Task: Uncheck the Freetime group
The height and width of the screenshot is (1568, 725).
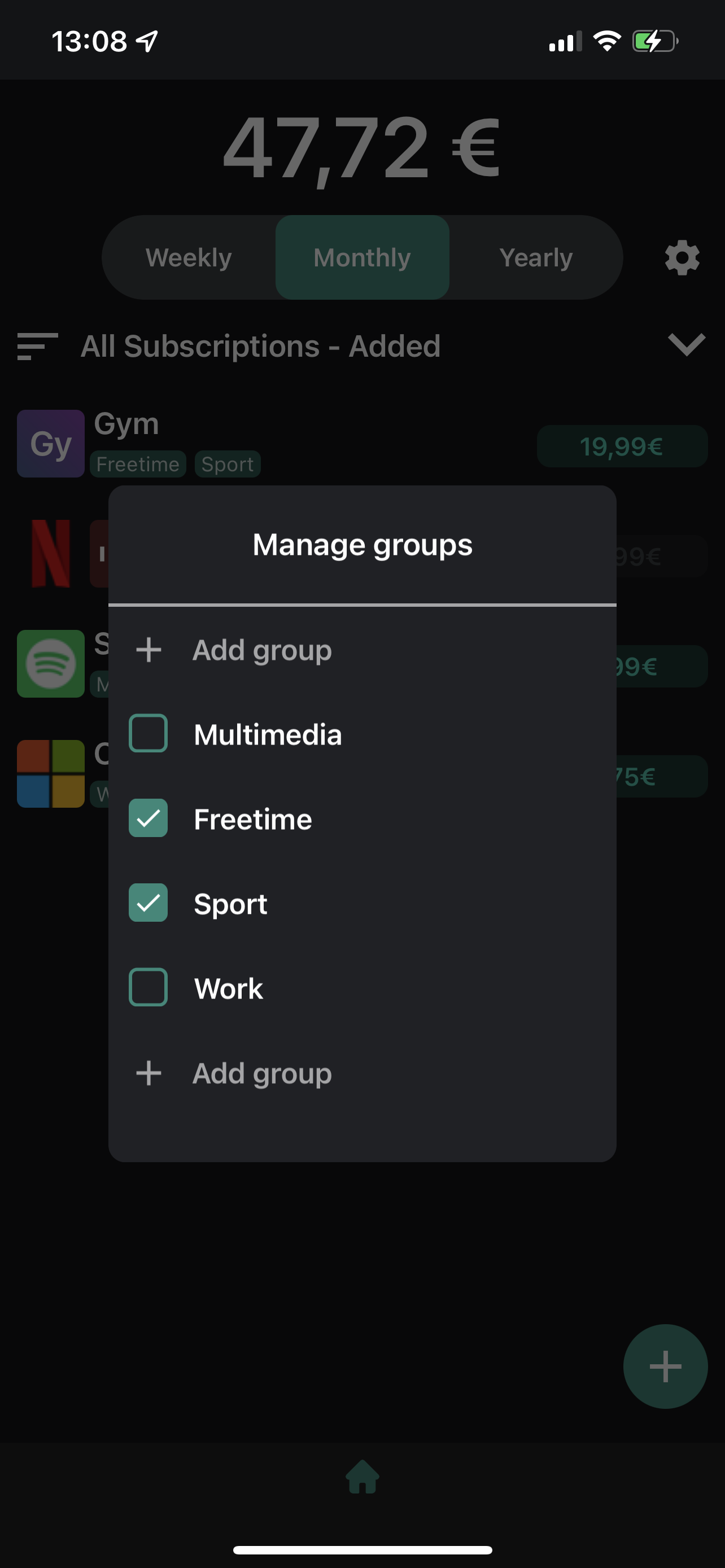Action: click(148, 818)
